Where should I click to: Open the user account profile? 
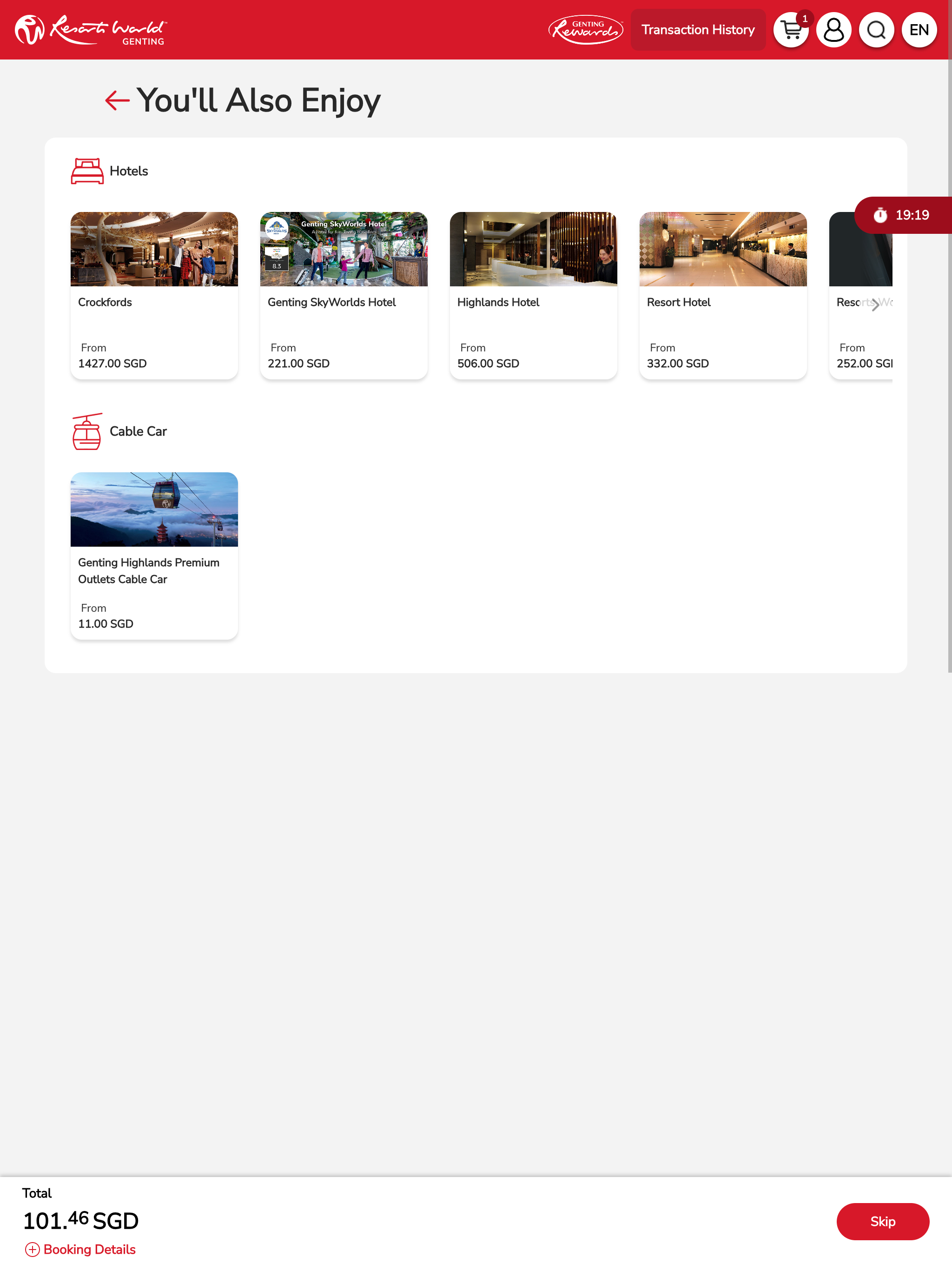[833, 30]
